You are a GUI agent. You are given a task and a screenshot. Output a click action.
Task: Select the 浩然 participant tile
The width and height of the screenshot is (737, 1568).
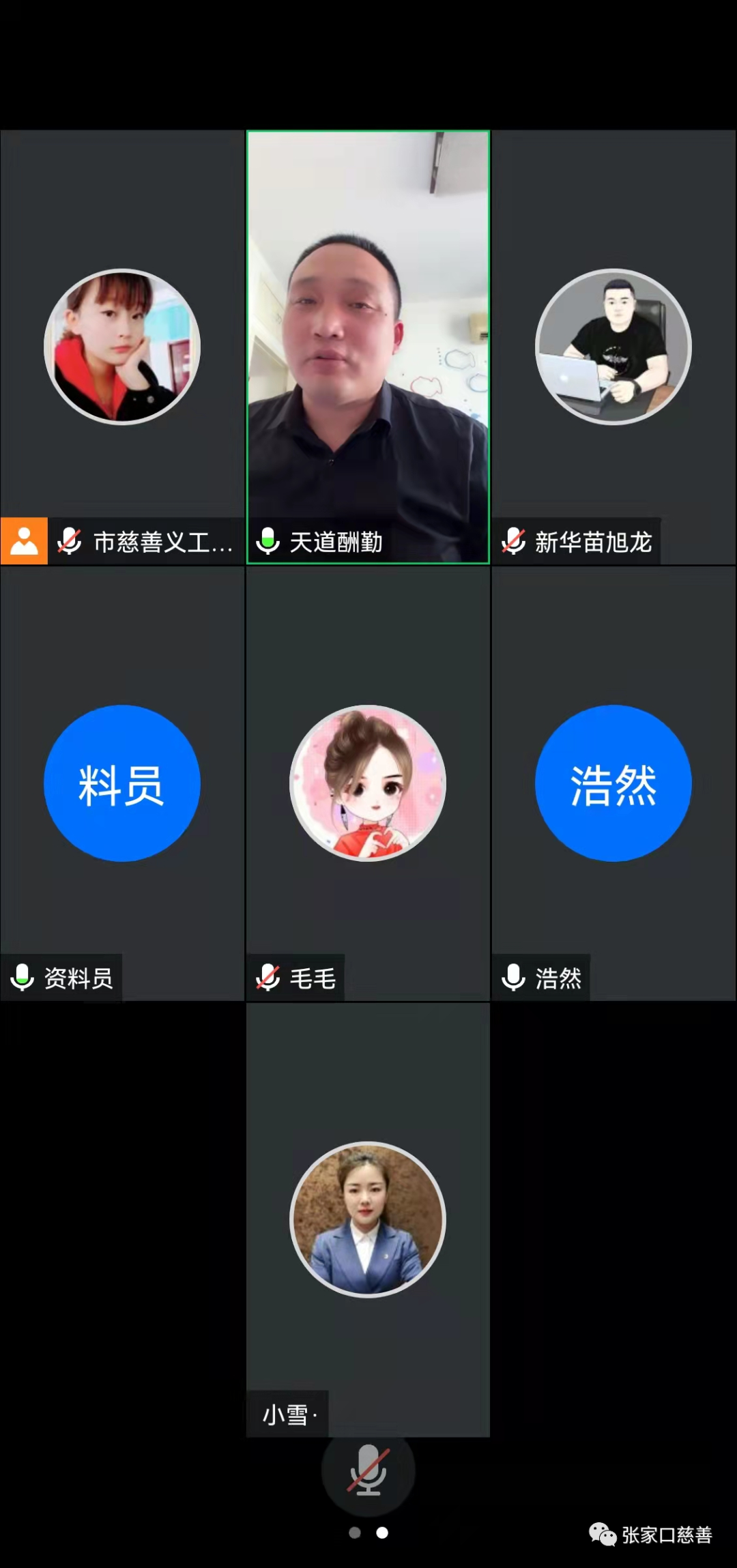coord(613,783)
